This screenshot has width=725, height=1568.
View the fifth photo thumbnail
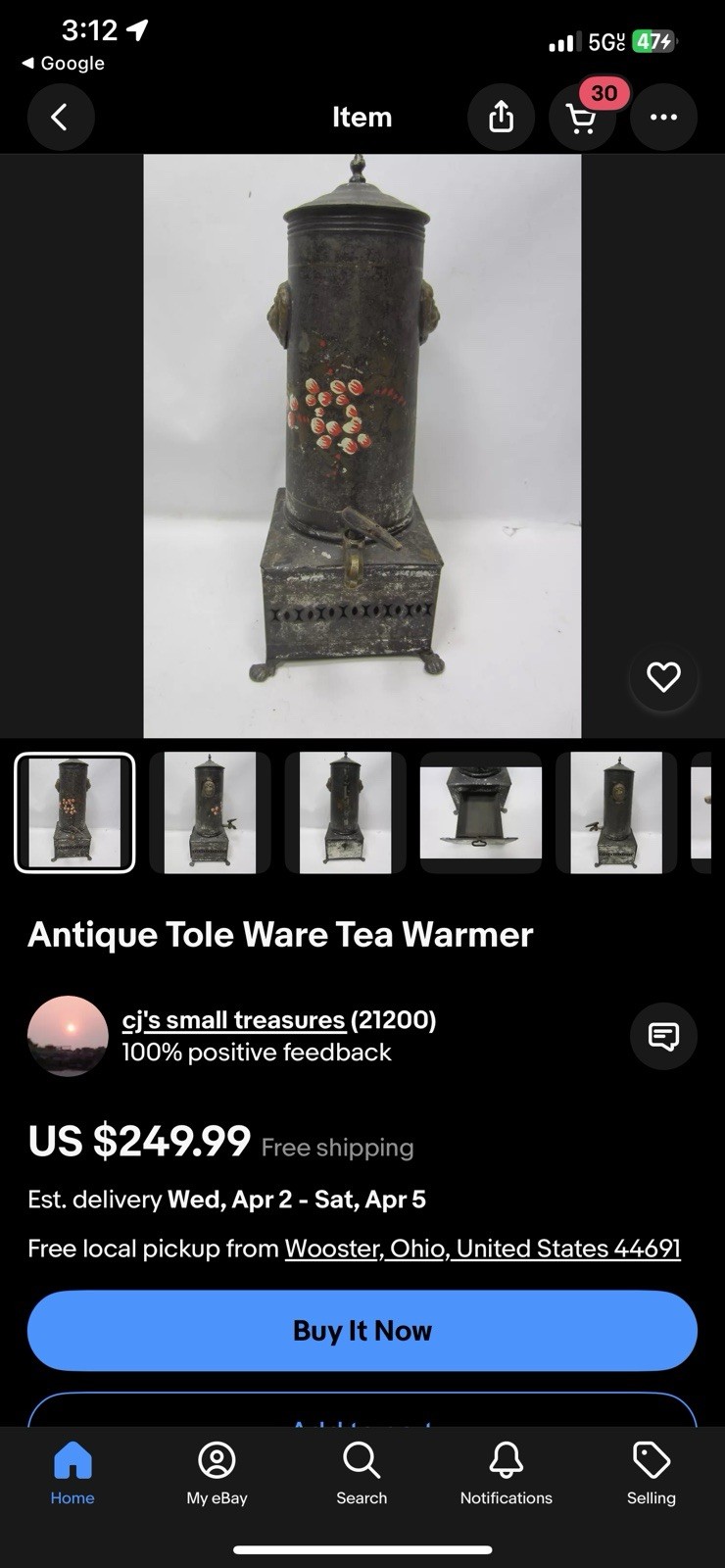[615, 812]
